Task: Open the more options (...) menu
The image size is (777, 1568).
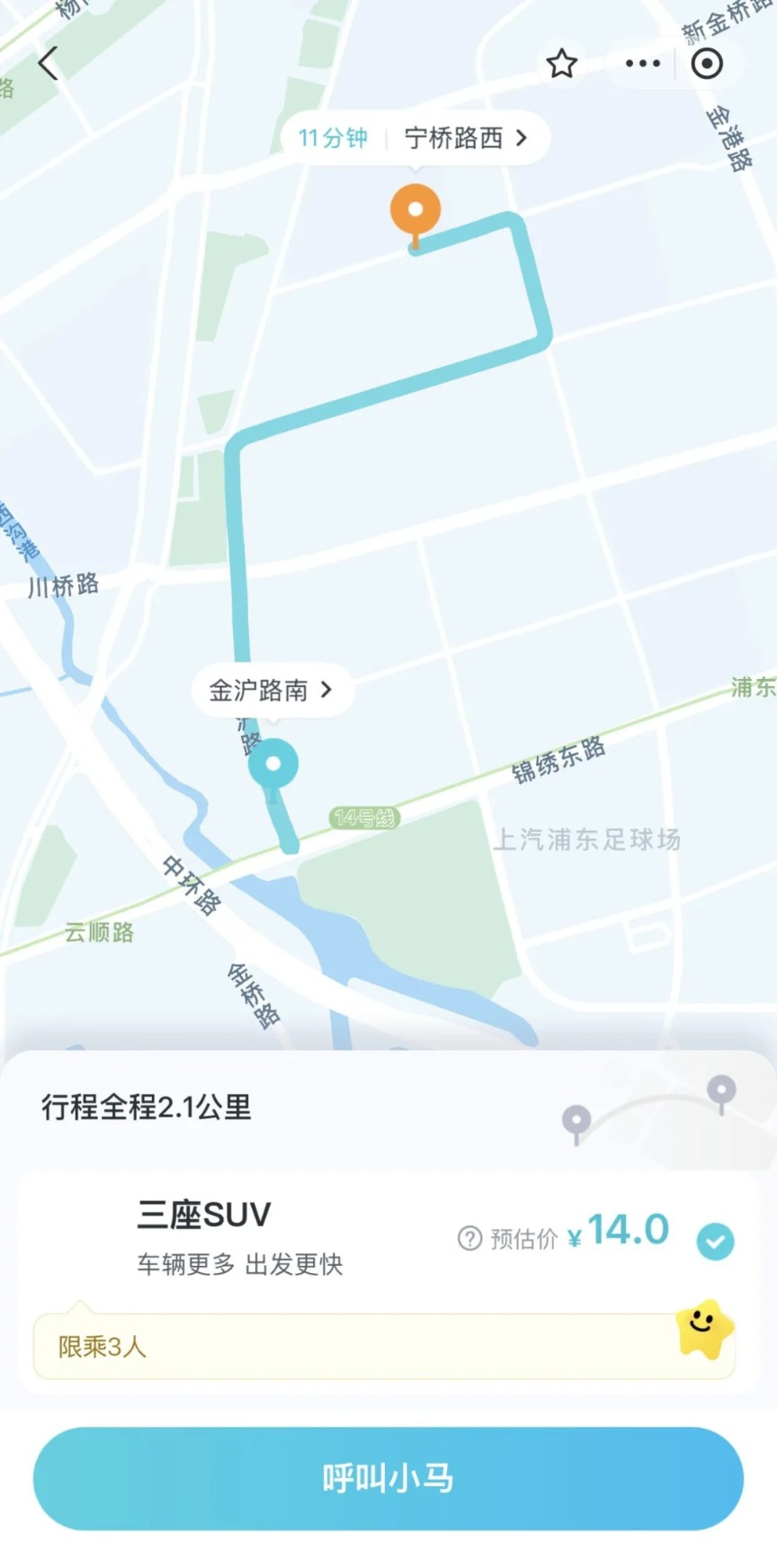Action: tap(641, 63)
